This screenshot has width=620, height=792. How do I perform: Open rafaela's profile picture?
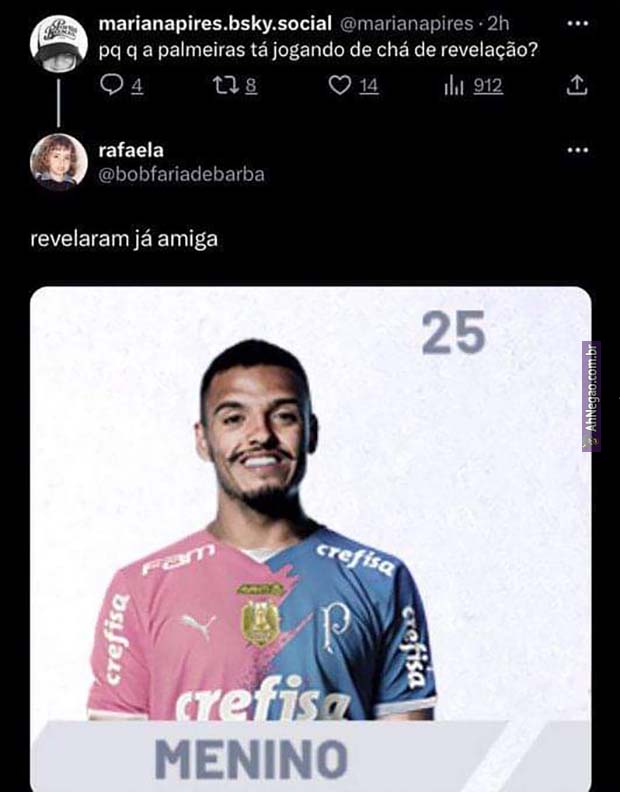[x=59, y=162]
